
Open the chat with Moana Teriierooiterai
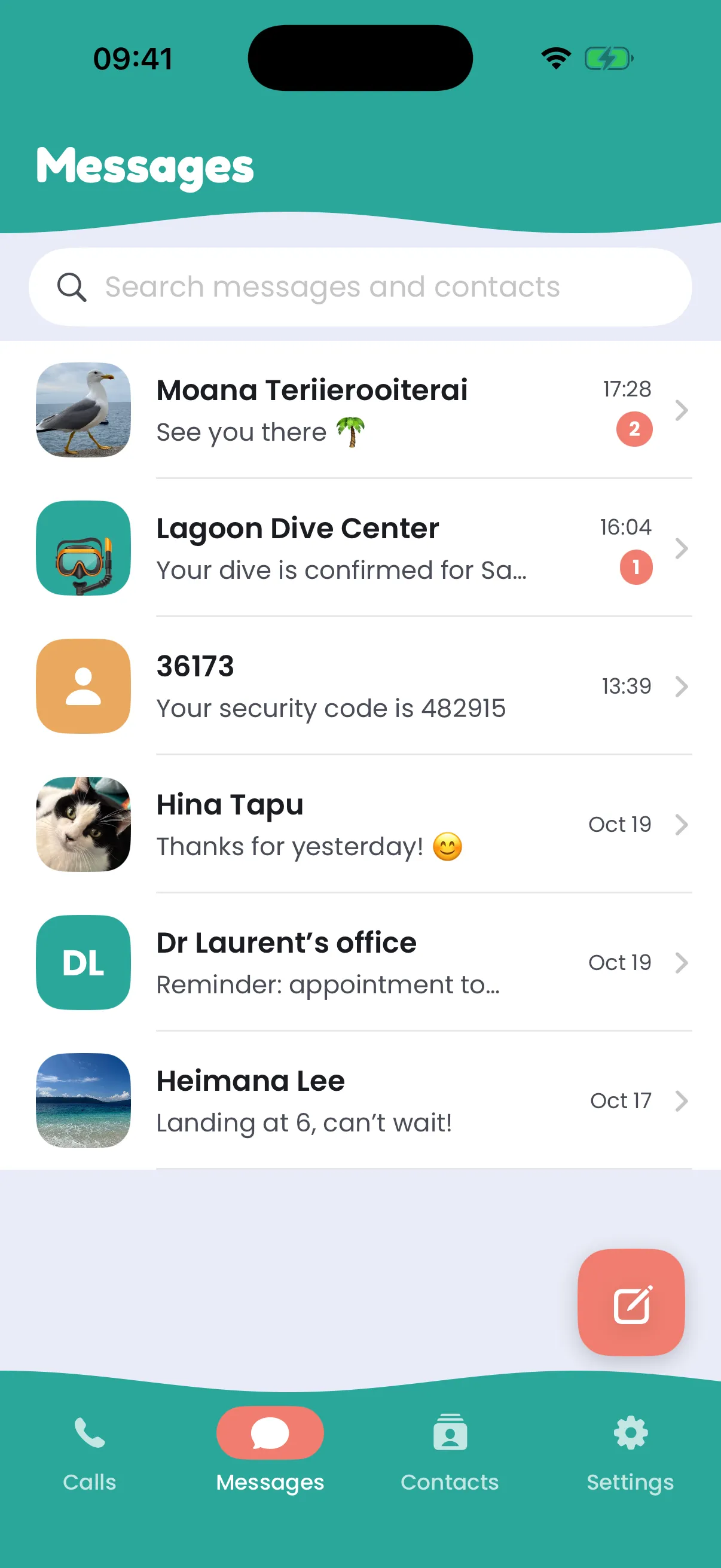pos(360,410)
